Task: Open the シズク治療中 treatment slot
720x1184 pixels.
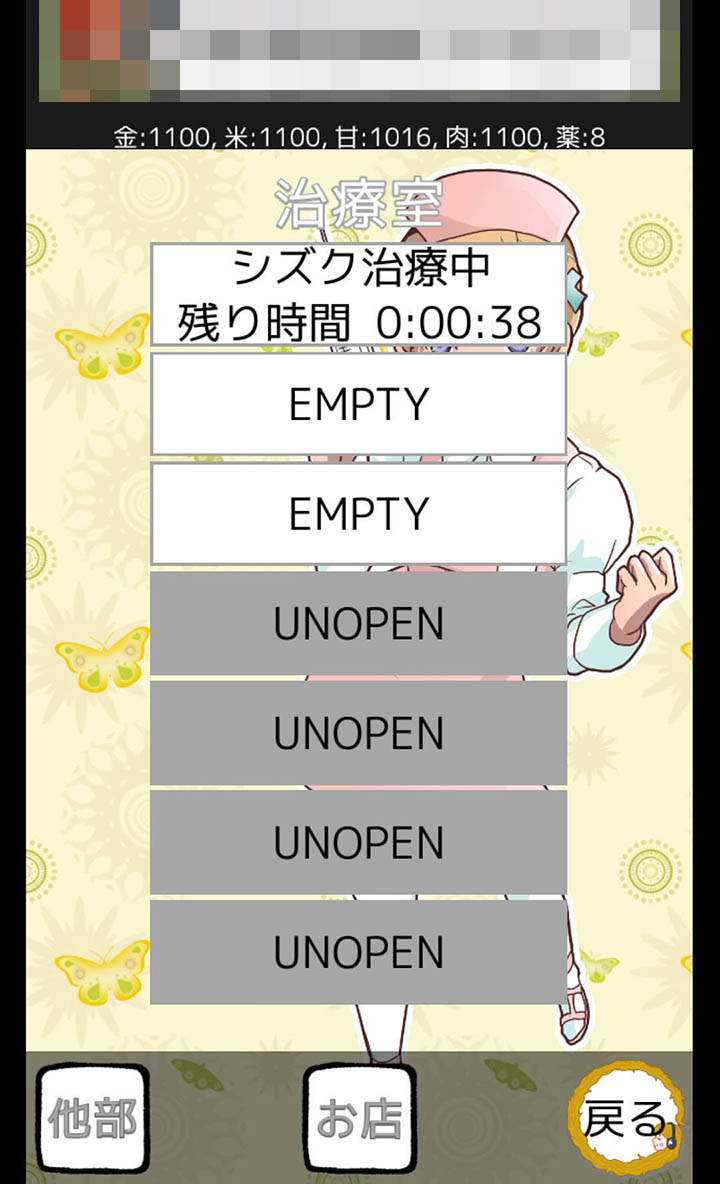Action: (x=358, y=295)
